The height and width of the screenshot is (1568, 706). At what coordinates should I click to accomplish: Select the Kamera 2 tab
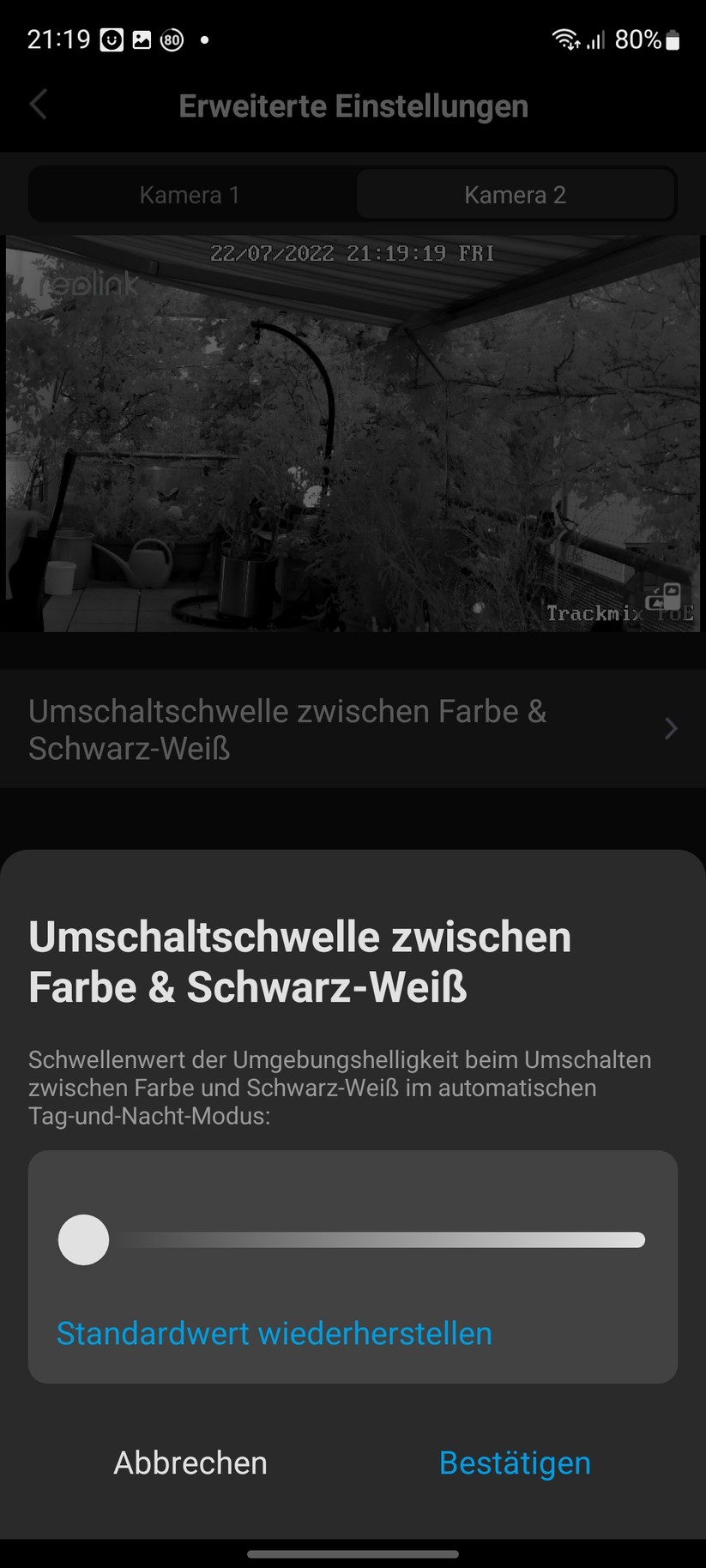[515, 195]
